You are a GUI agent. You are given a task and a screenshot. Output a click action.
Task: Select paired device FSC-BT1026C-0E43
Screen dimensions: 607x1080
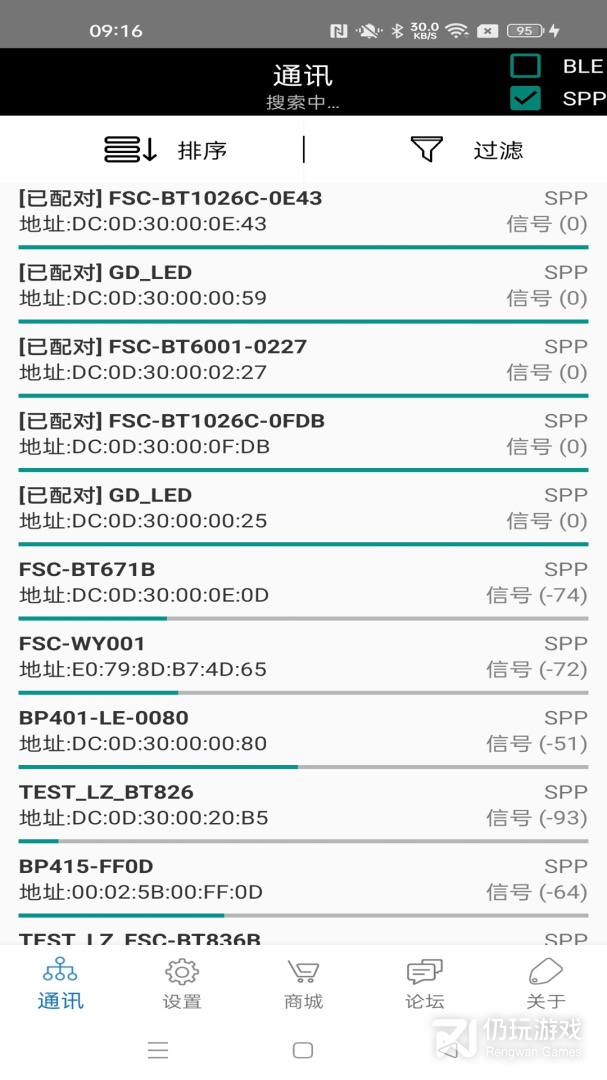[303, 211]
